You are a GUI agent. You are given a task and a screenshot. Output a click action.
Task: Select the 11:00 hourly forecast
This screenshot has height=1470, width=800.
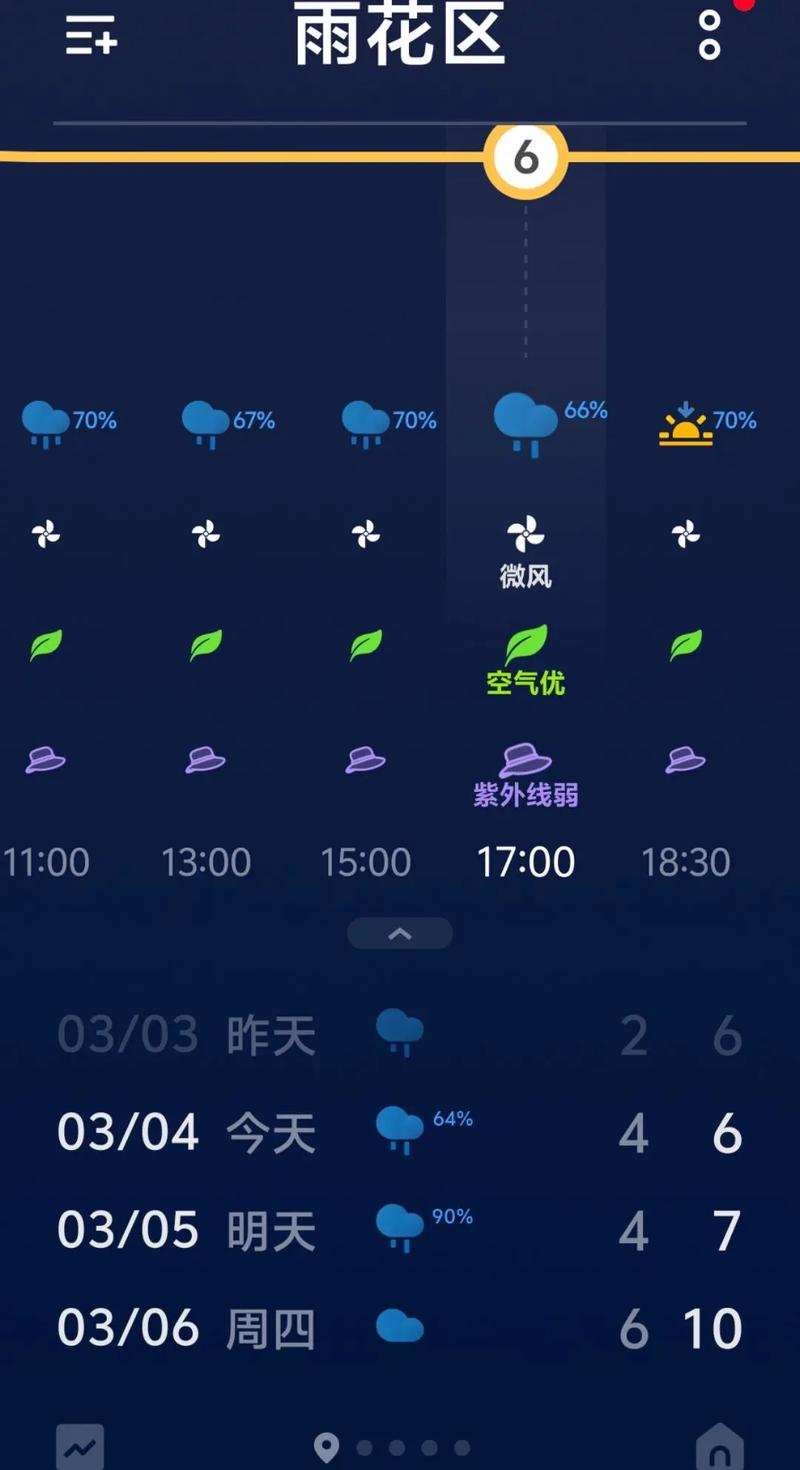(x=47, y=861)
